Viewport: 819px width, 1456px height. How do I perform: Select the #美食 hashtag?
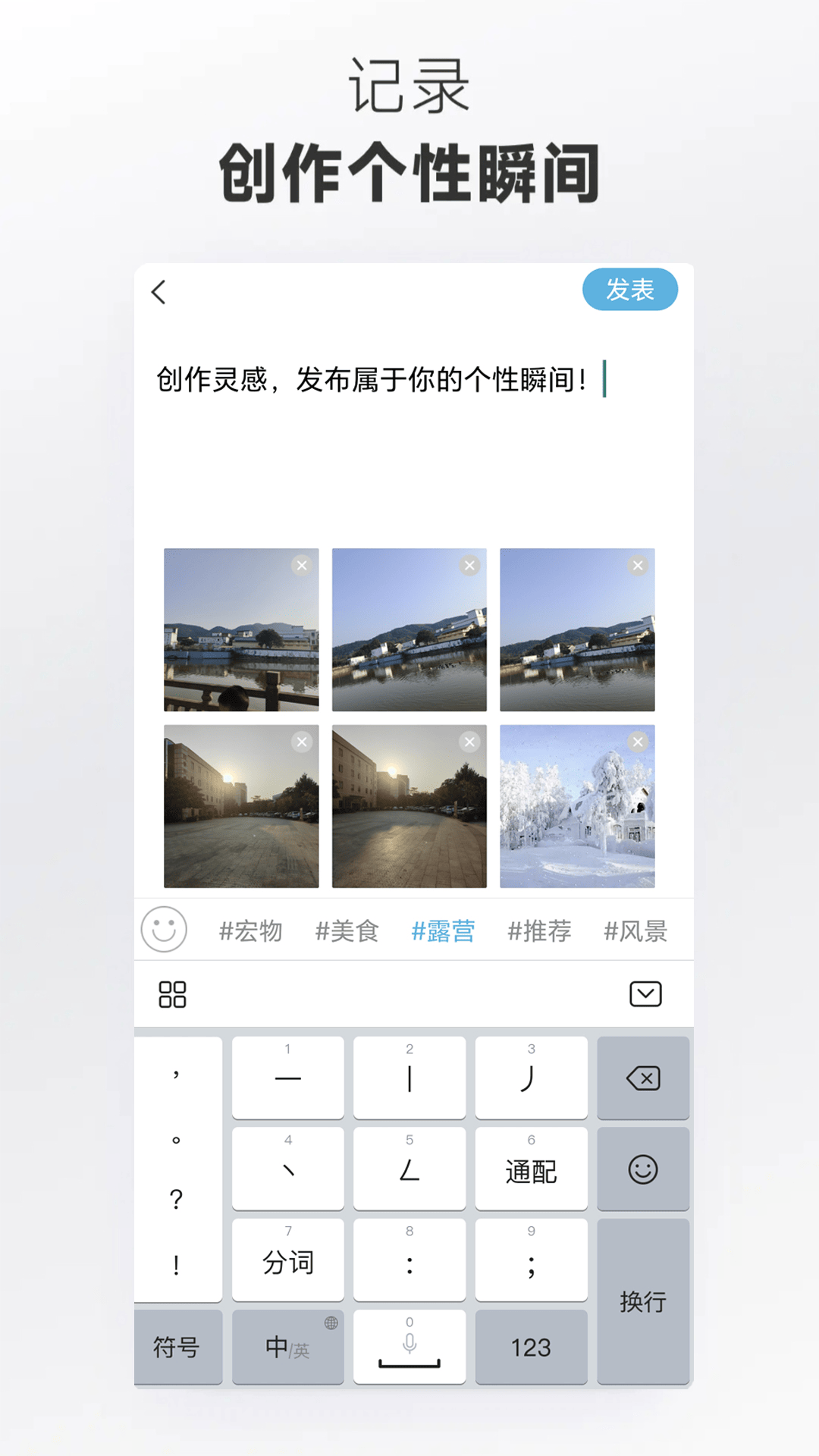click(x=348, y=930)
